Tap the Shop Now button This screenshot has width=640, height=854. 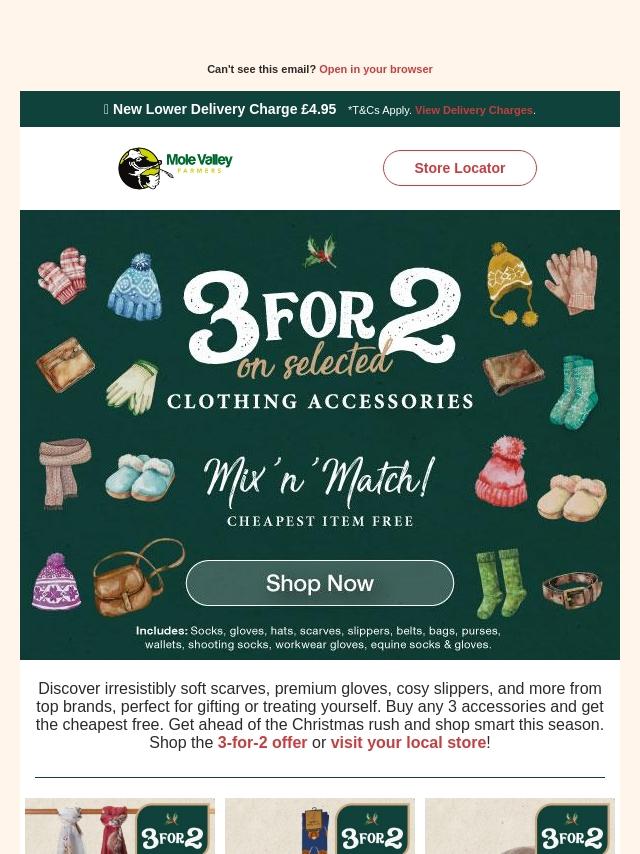(320, 583)
